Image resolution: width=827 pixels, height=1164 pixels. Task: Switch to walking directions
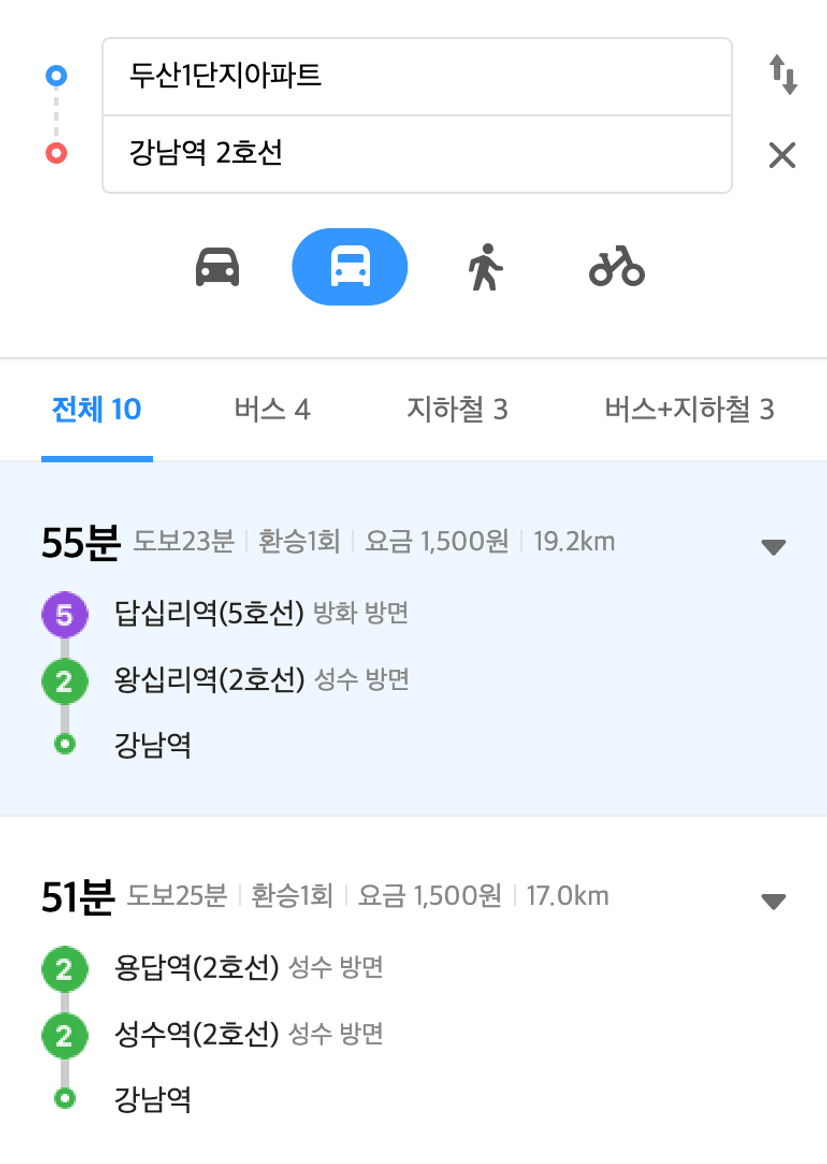point(485,267)
